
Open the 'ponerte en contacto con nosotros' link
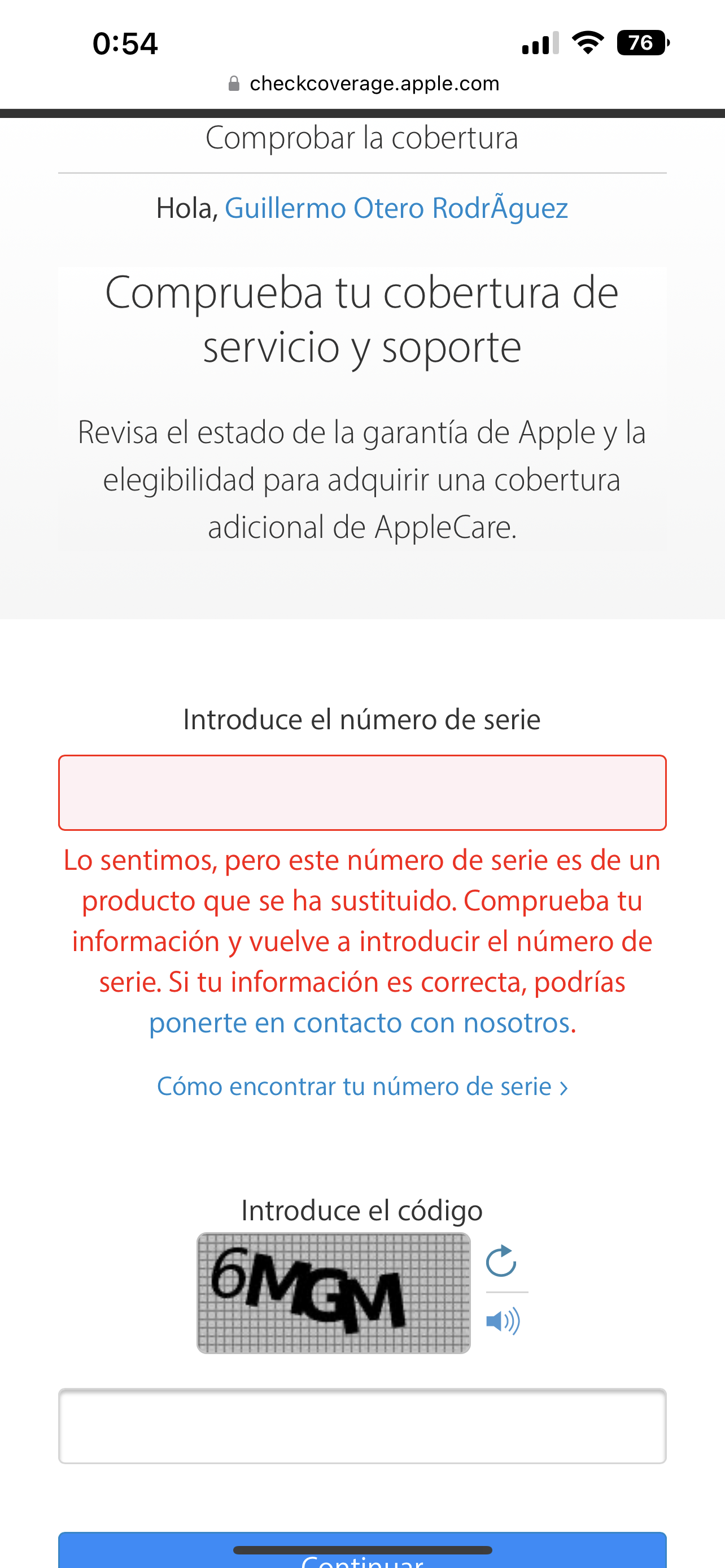361,1023
